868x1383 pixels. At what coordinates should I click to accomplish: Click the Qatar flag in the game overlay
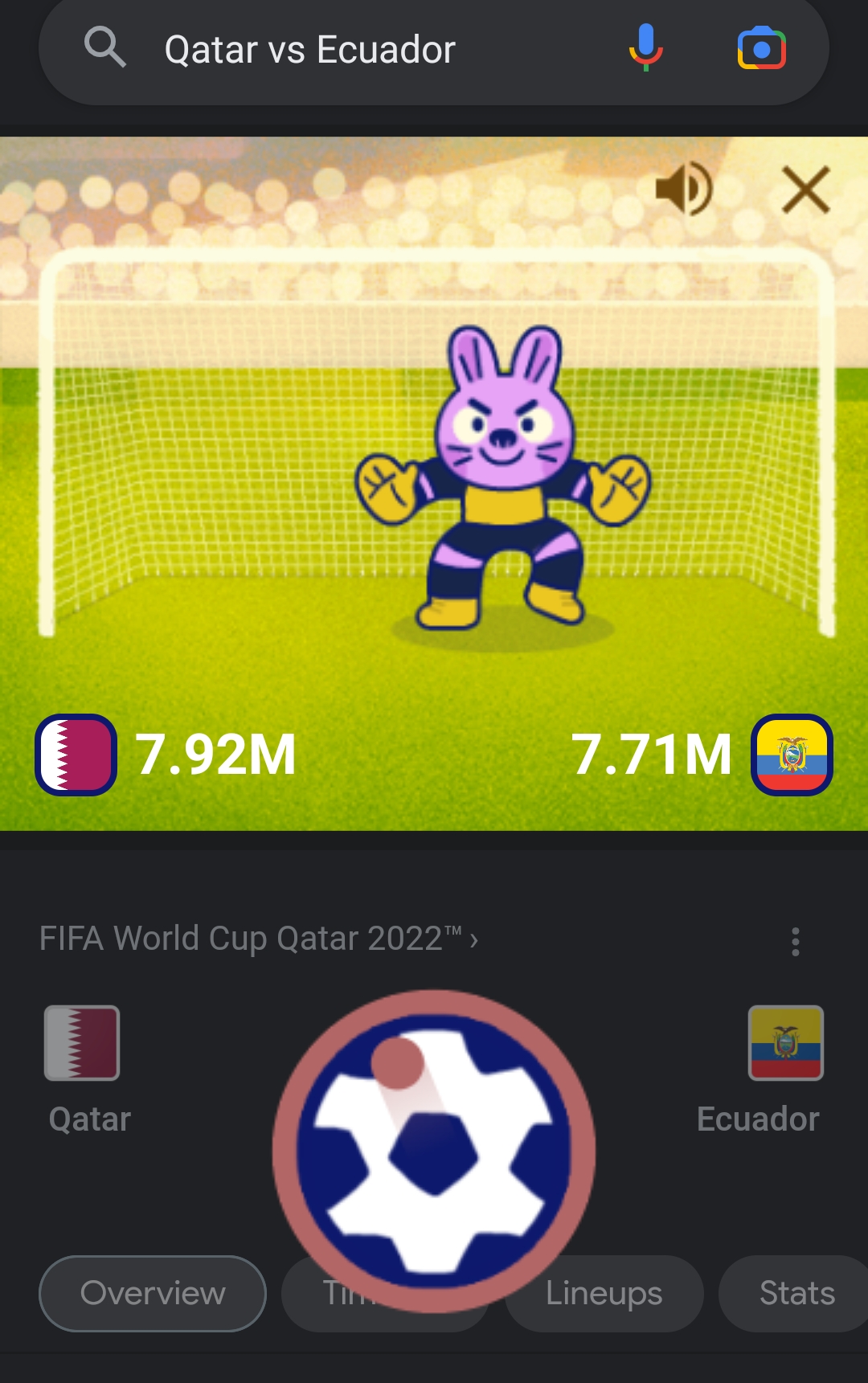click(x=76, y=754)
